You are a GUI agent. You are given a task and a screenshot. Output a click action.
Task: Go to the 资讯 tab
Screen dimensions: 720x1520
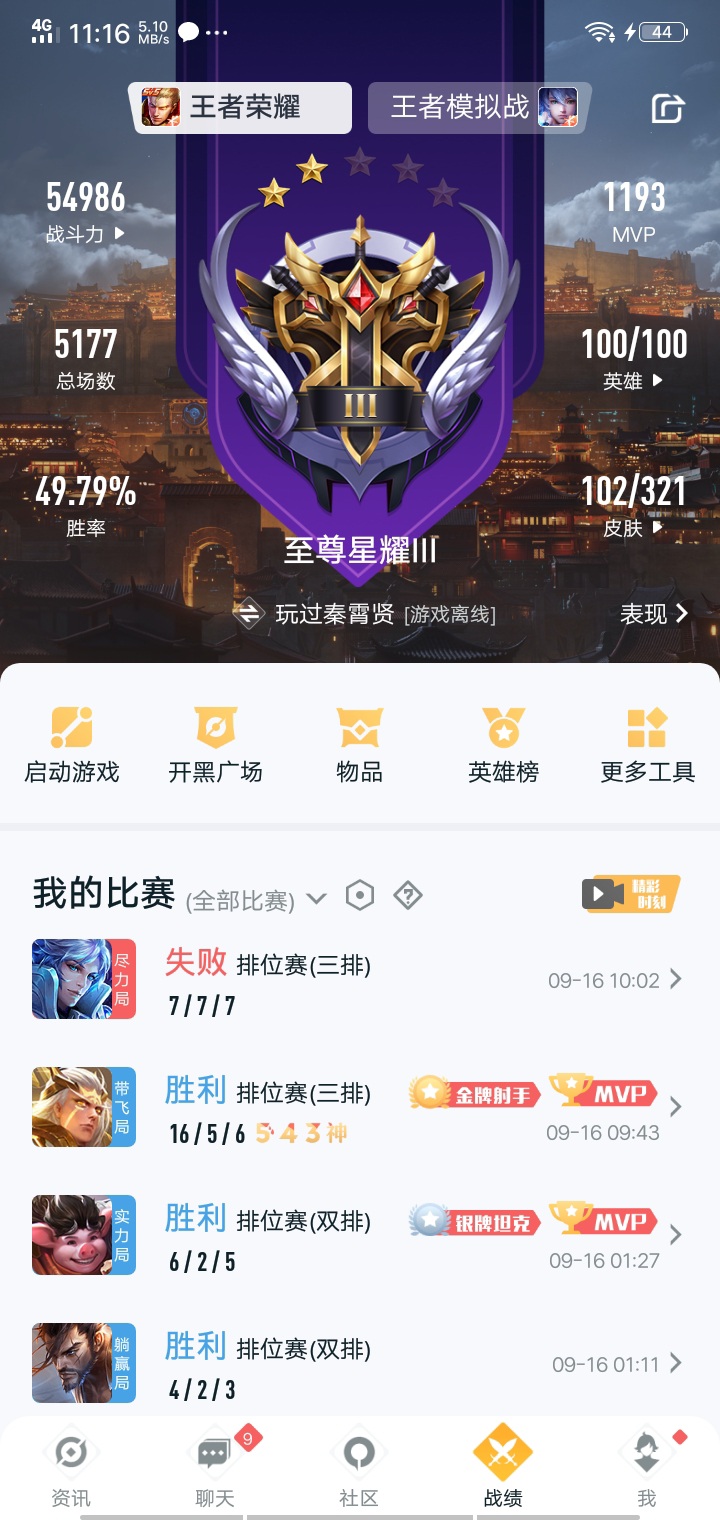(x=71, y=1468)
